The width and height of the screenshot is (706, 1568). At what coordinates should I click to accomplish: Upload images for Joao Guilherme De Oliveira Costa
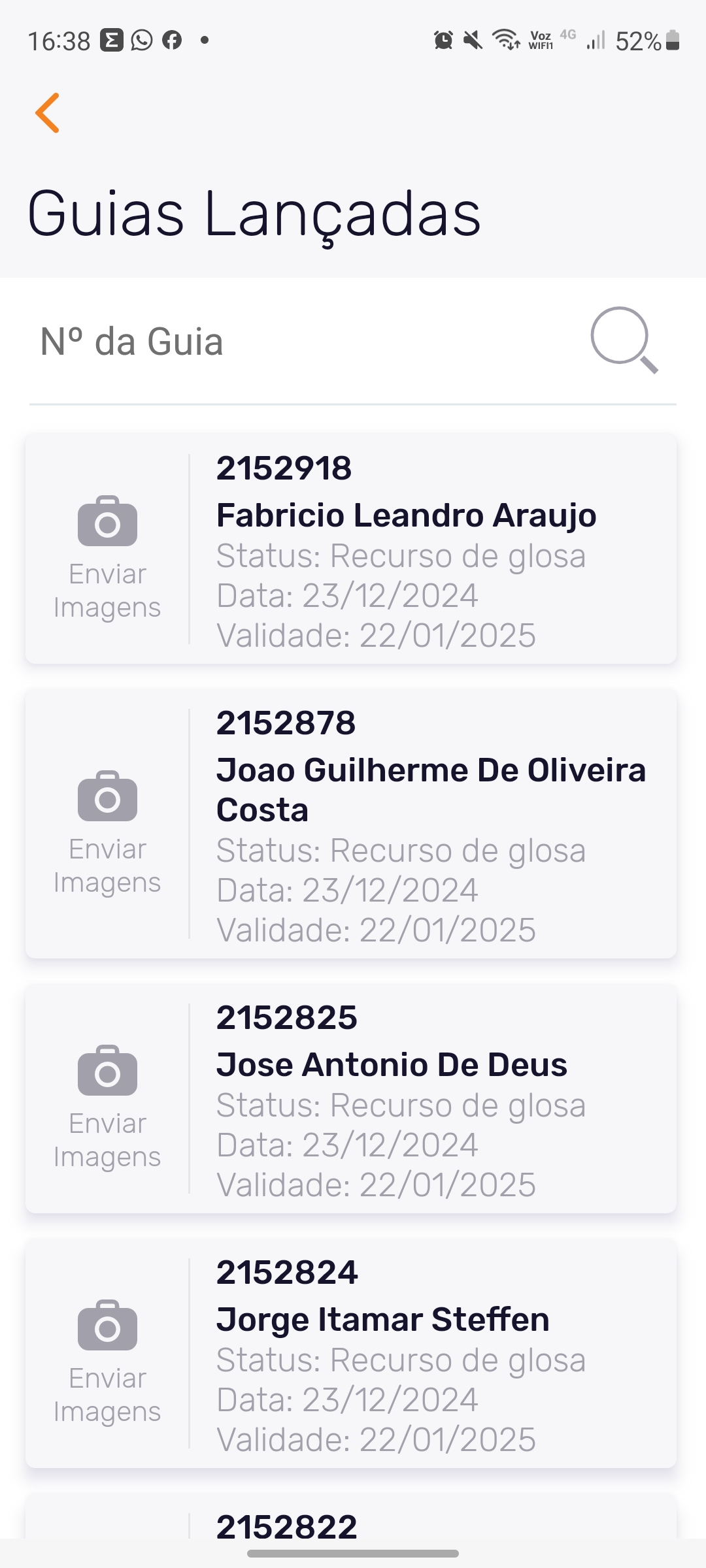click(x=107, y=830)
